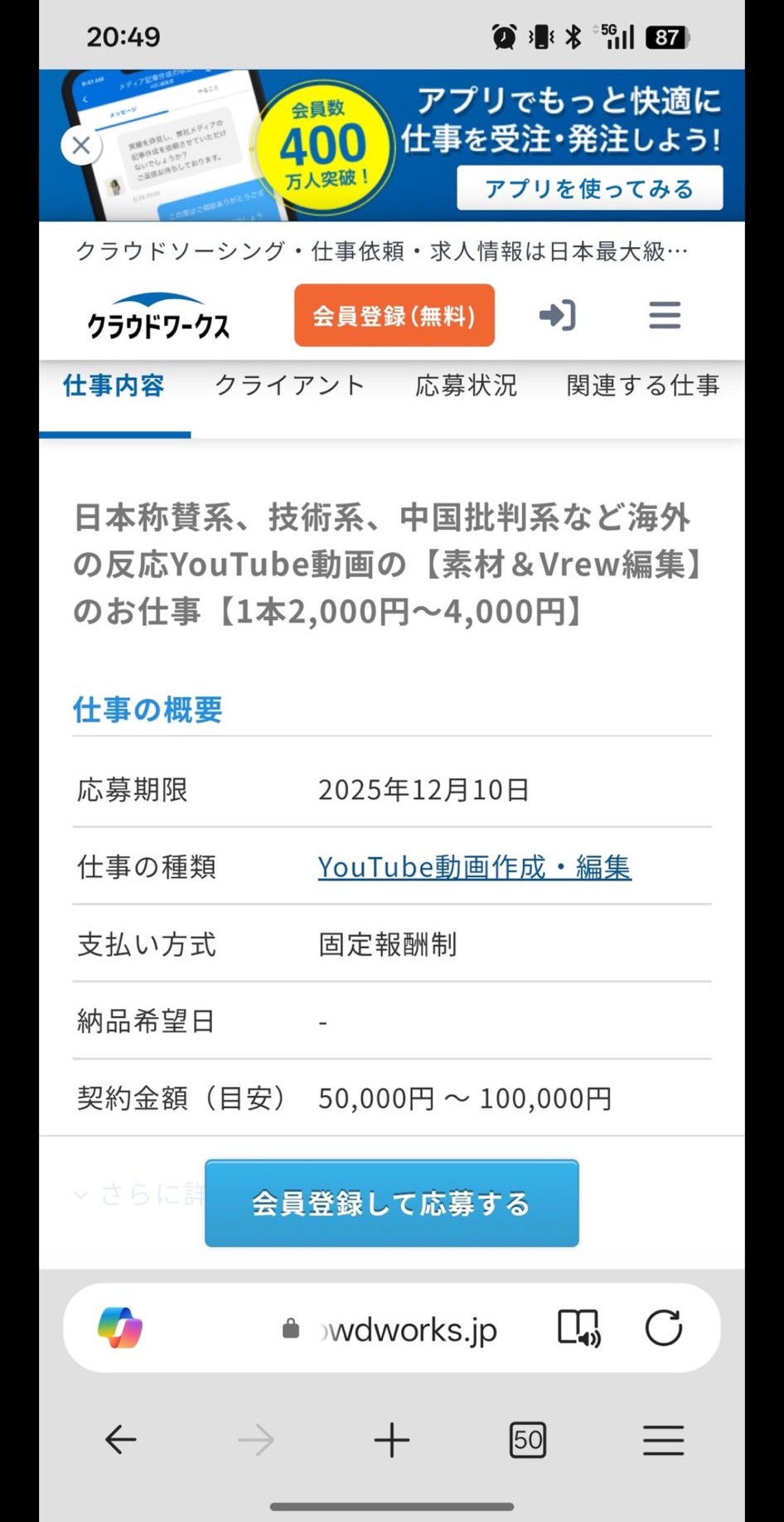This screenshot has width=784, height=1522.
Task: Tap the アプリを使ってみる button
Action: [x=589, y=188]
